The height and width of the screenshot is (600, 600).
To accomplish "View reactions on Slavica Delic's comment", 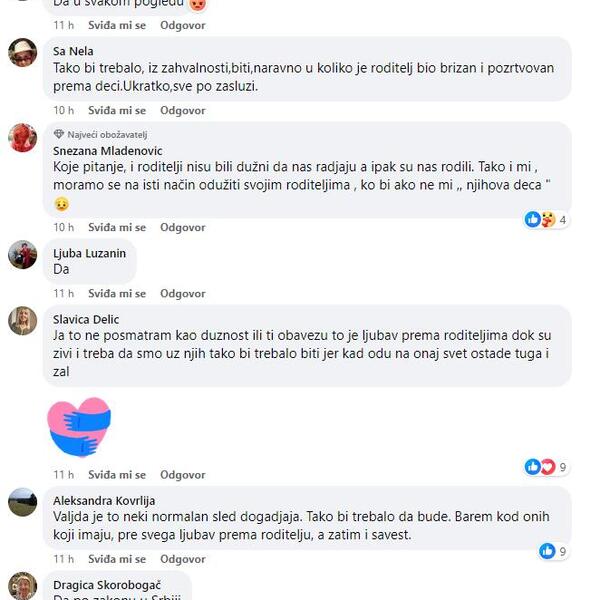I will [547, 467].
